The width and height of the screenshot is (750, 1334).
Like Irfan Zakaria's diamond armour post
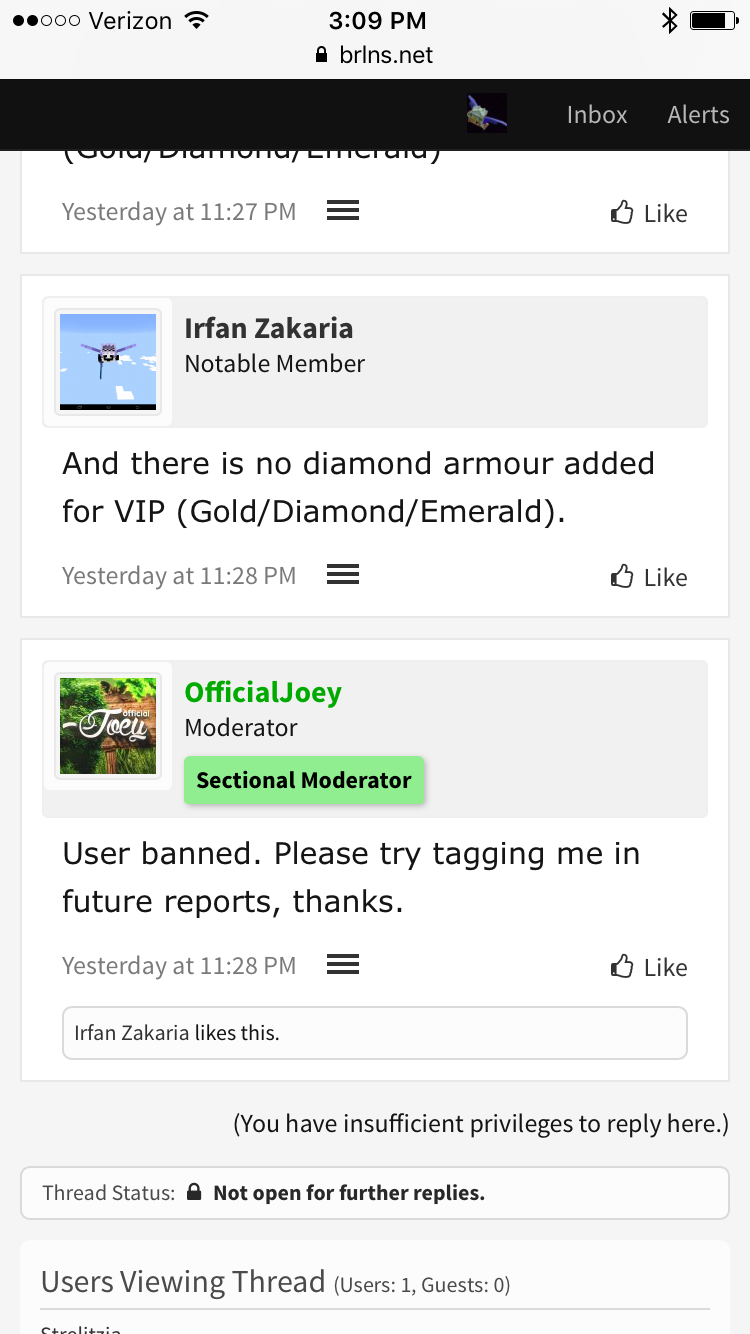[x=649, y=577]
